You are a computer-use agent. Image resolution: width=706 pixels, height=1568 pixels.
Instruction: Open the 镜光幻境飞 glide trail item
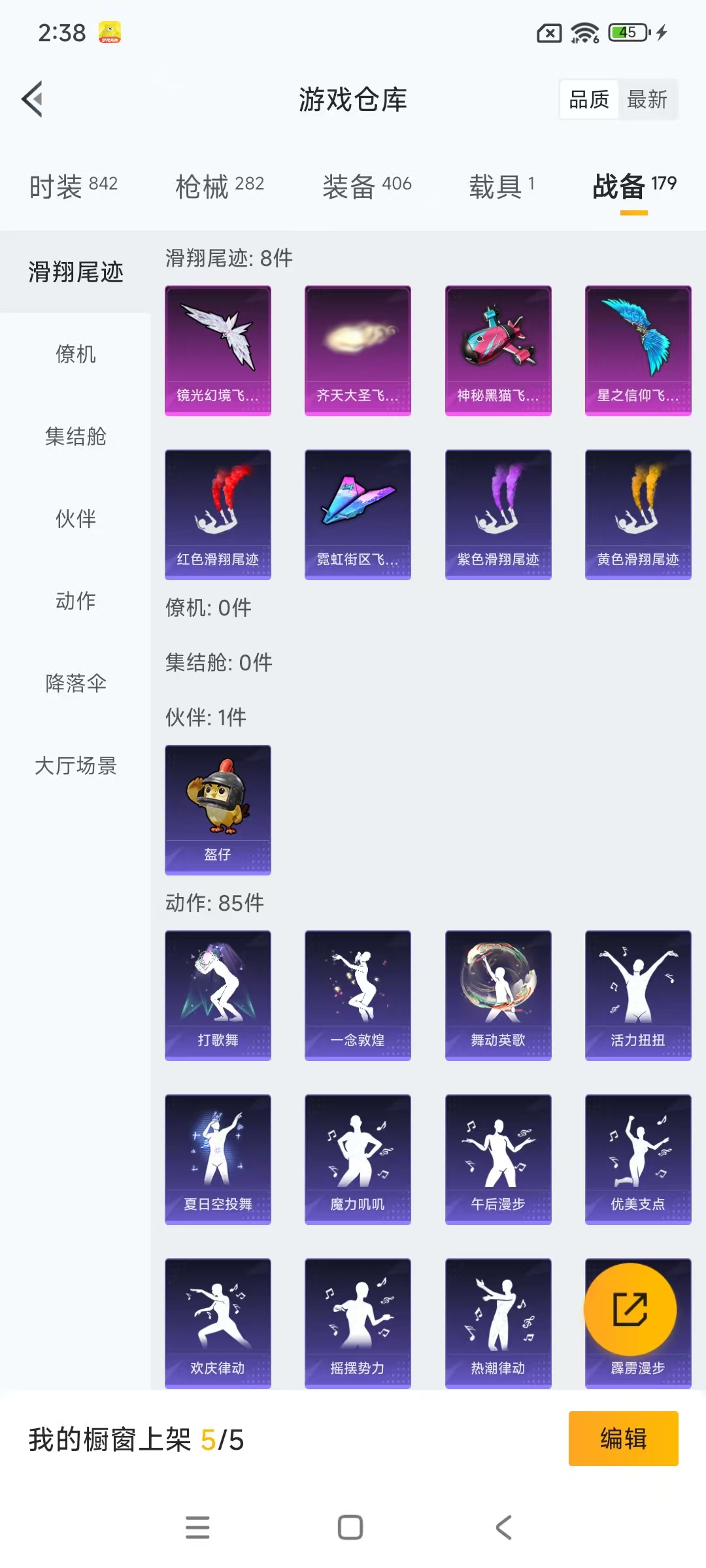click(218, 350)
